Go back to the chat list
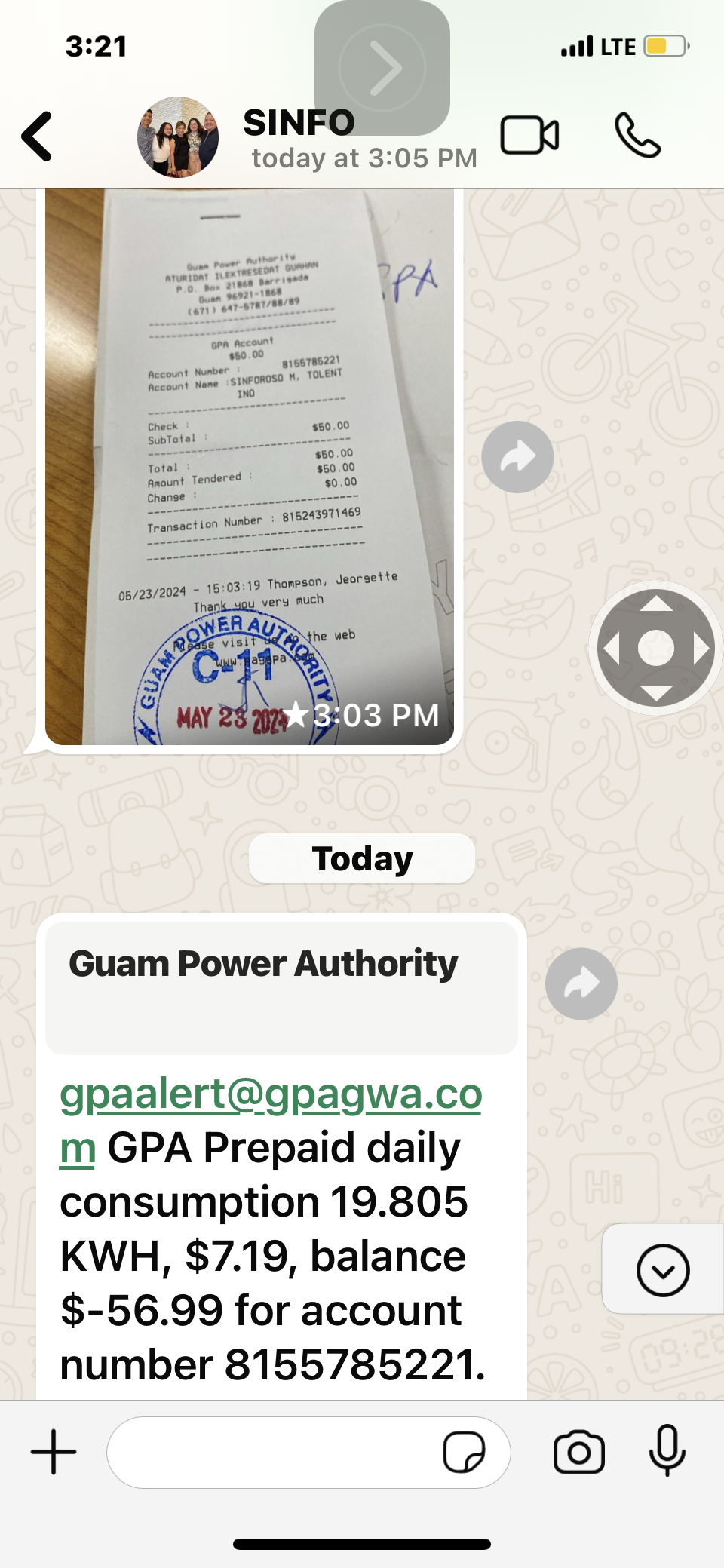Viewport: 724px width, 1568px height. [38, 137]
